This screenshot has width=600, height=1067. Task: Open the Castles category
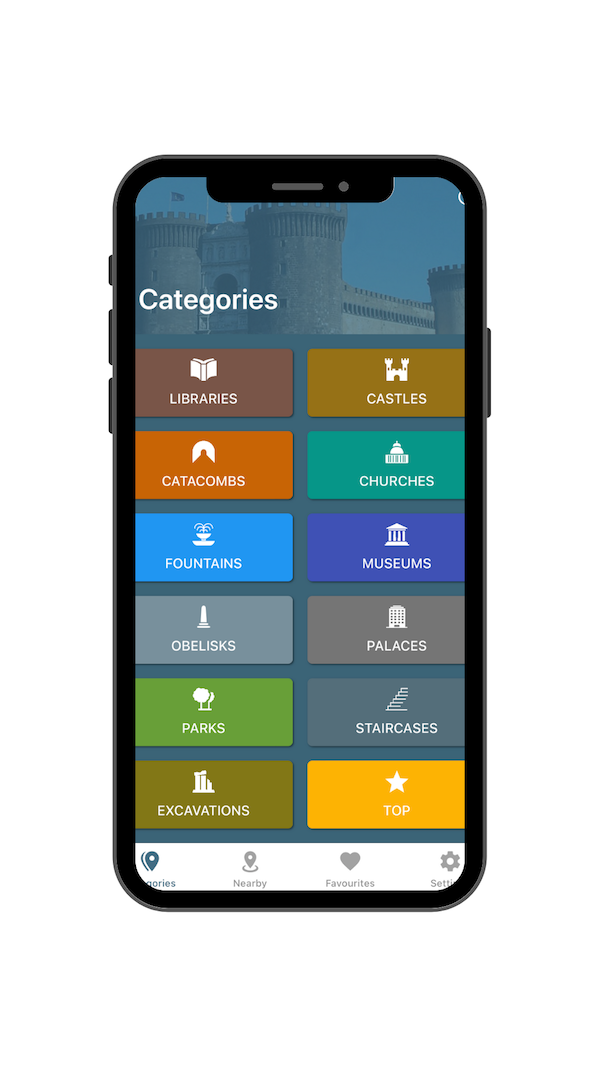386,382
